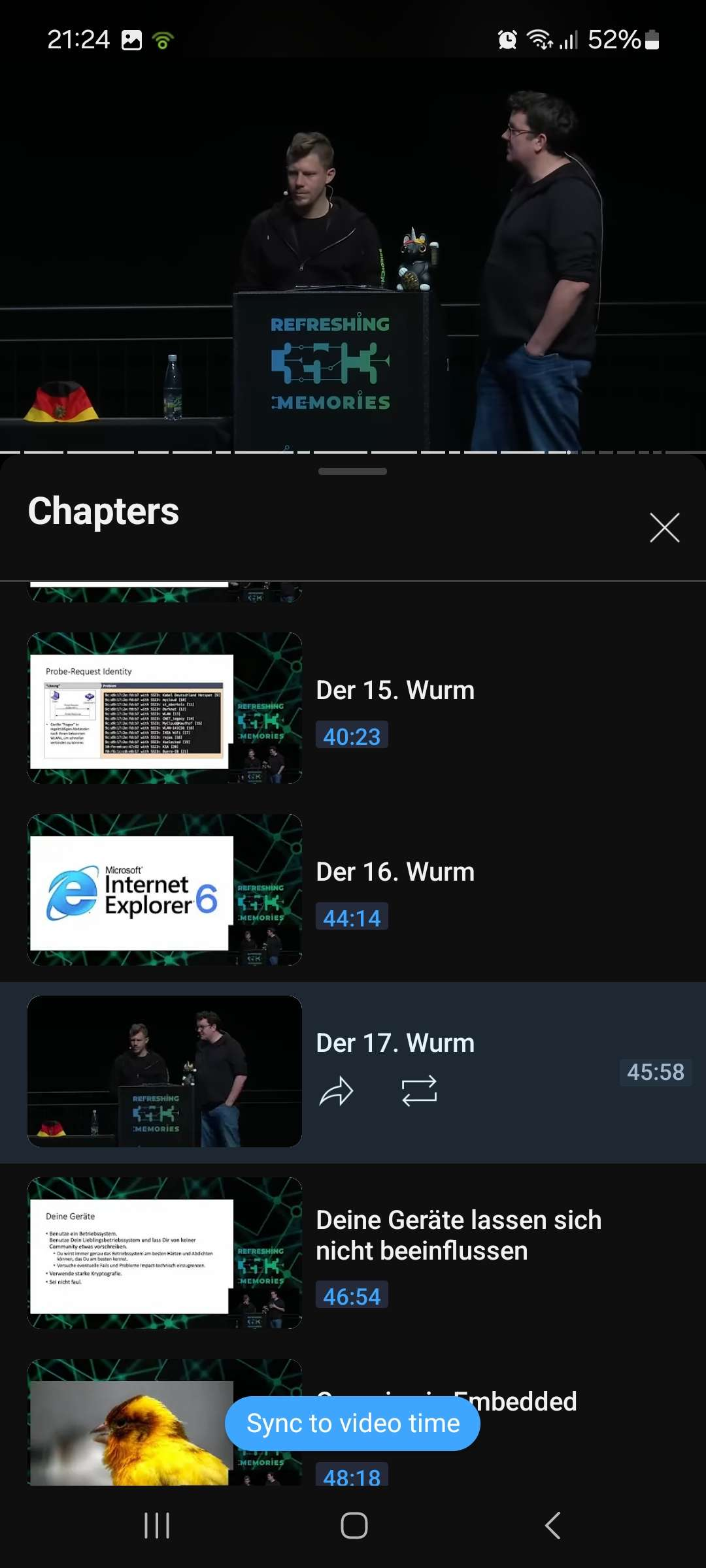Tap the 46:54 timestamp chip

click(x=352, y=1296)
